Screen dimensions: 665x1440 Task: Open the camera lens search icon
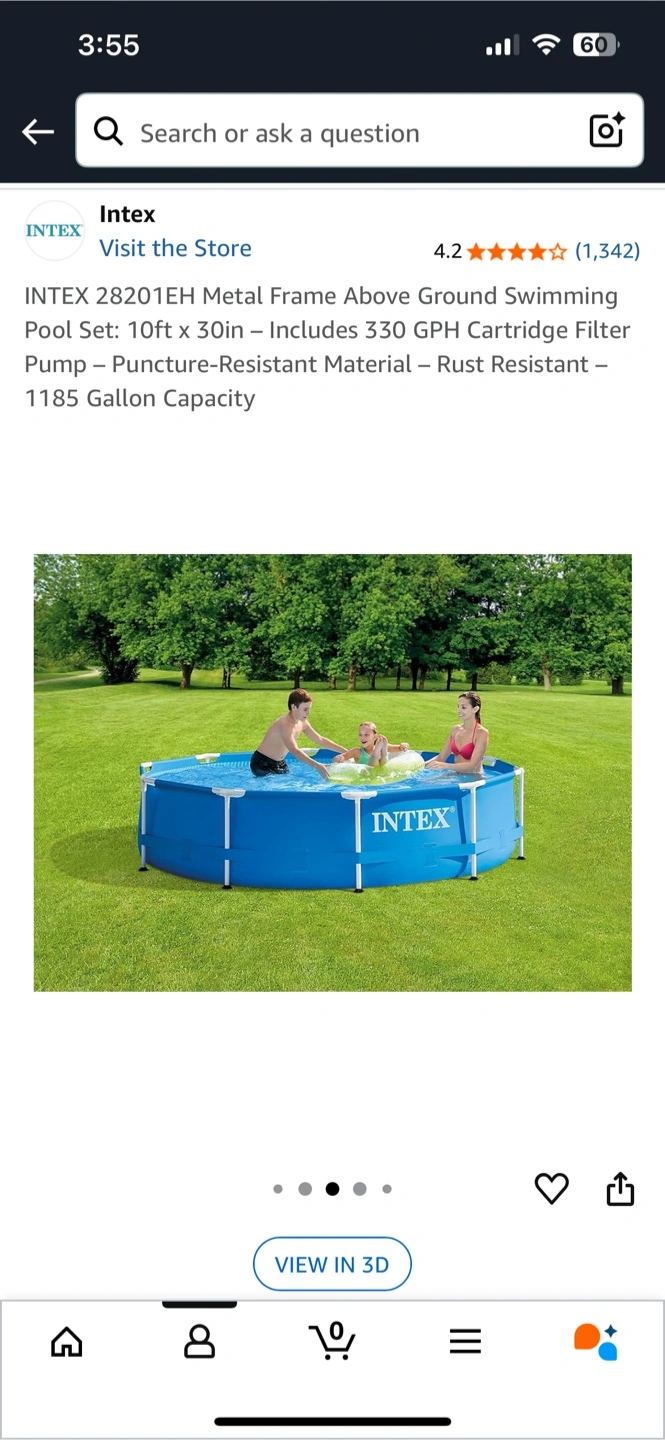point(606,131)
